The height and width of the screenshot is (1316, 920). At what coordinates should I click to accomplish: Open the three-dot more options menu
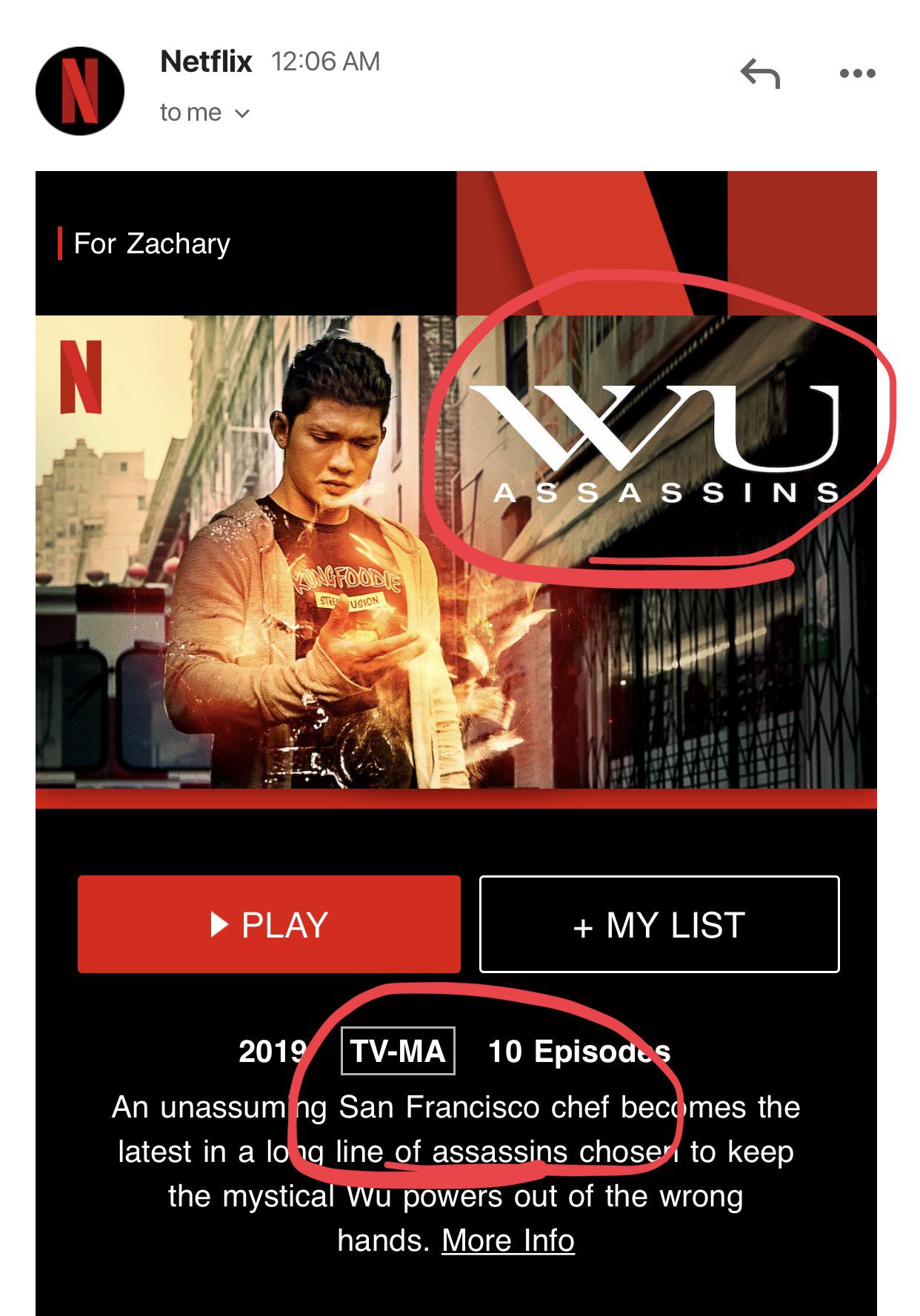pyautogui.click(x=856, y=73)
